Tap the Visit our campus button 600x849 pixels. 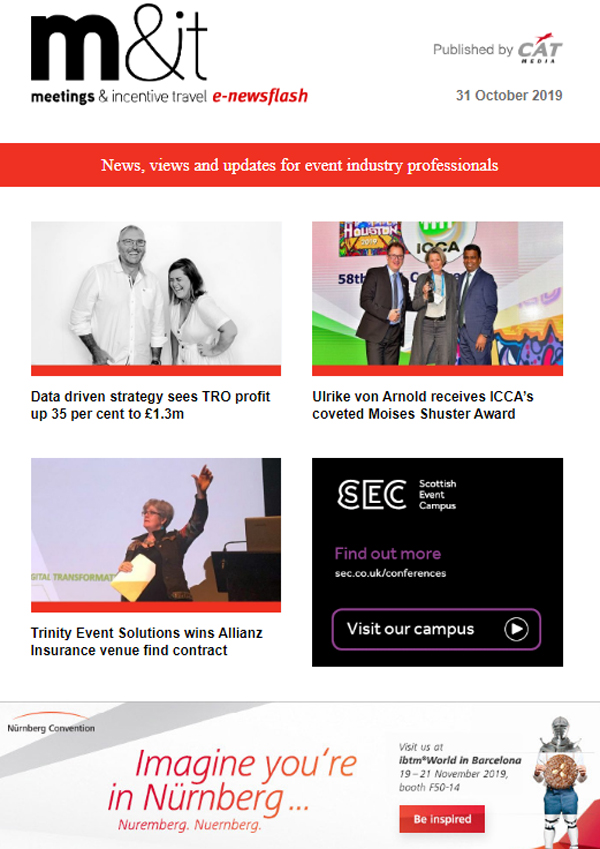[x=436, y=629]
